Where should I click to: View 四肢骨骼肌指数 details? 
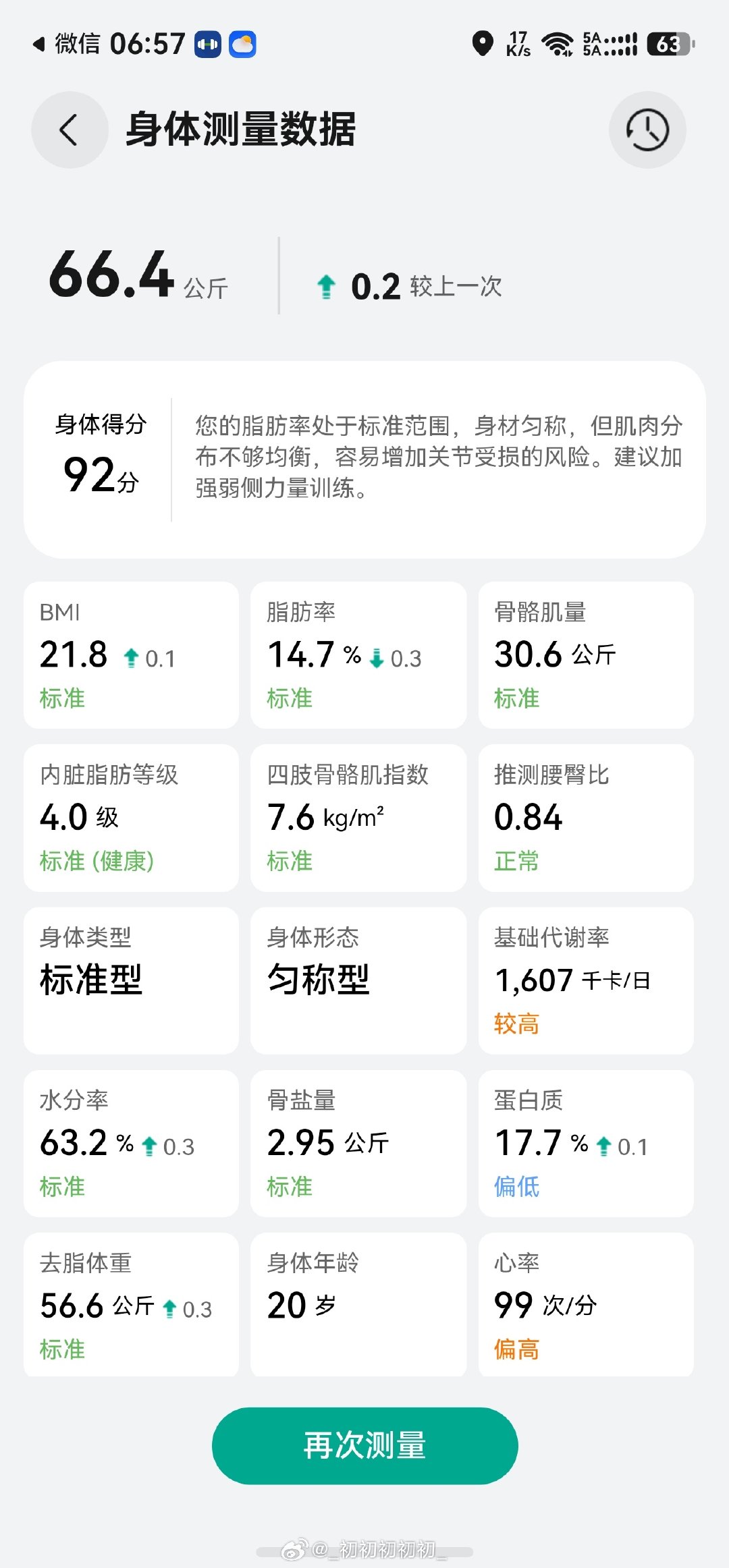[x=358, y=818]
